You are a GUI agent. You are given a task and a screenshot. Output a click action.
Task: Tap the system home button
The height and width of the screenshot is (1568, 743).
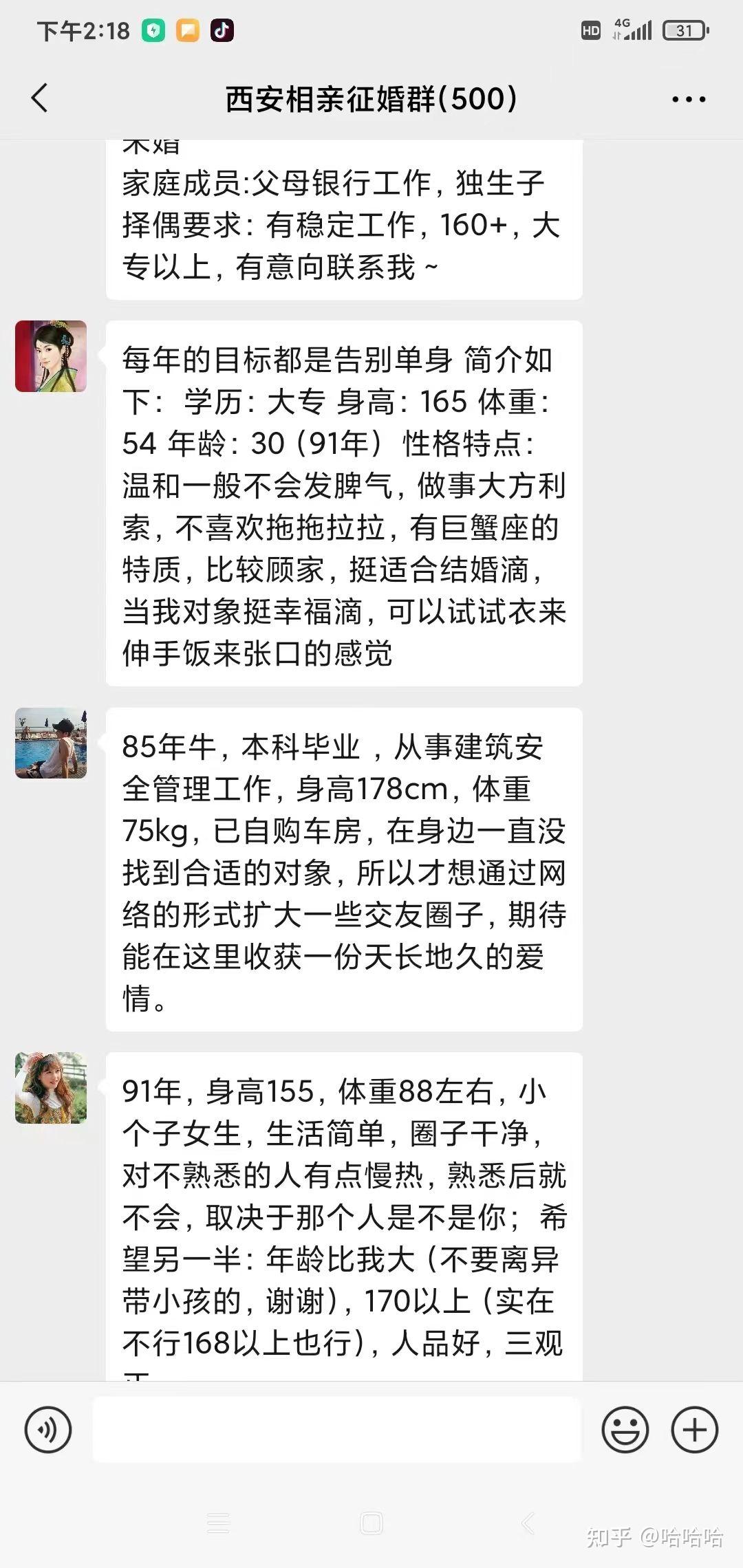pyautogui.click(x=371, y=1523)
